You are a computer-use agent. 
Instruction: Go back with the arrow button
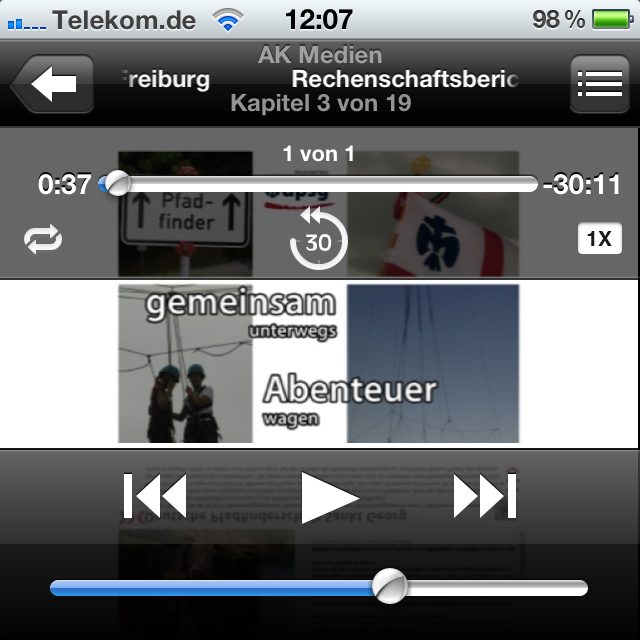pos(53,85)
